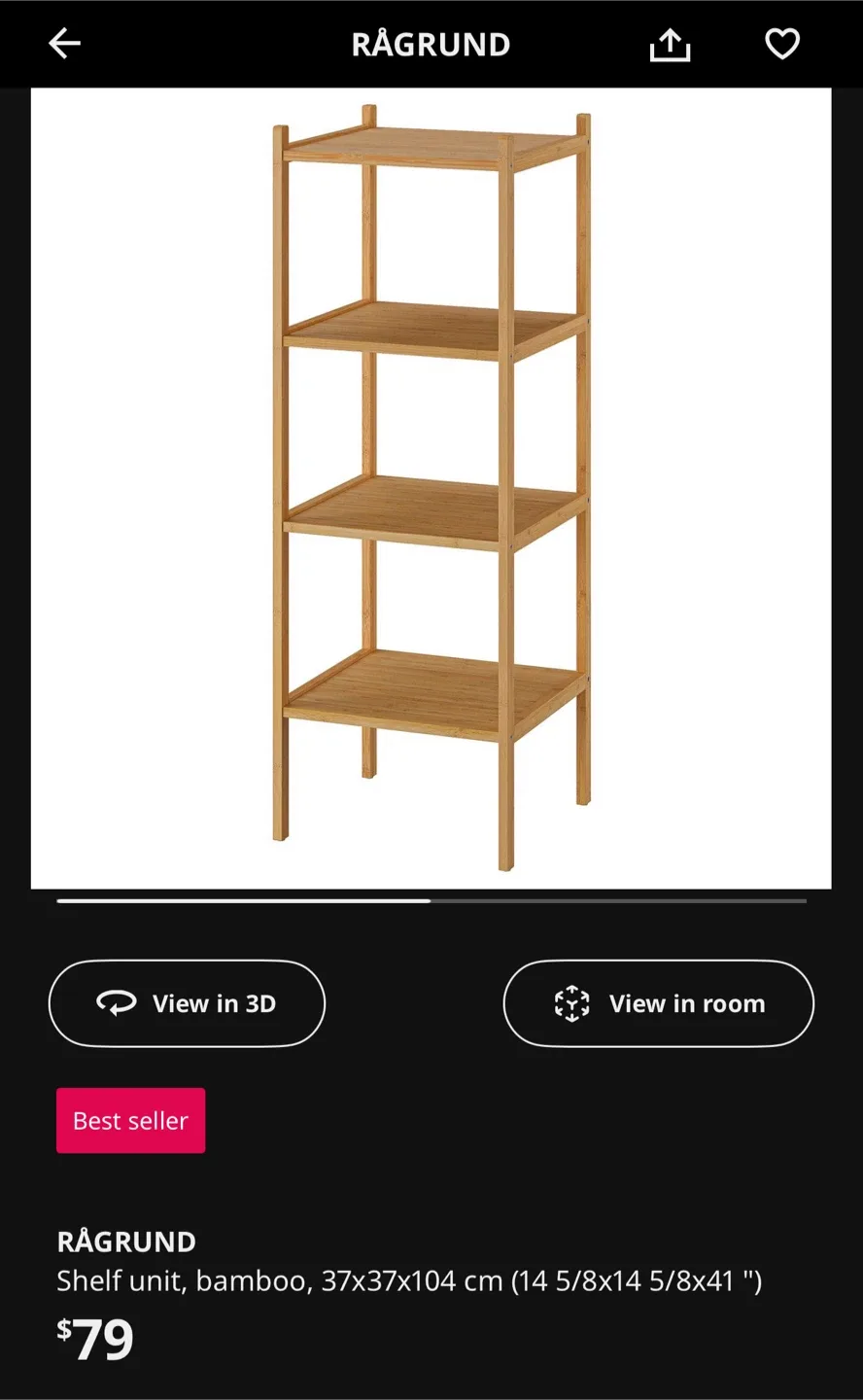Tap the $79 price label
Image resolution: width=863 pixels, height=1400 pixels.
click(94, 1339)
